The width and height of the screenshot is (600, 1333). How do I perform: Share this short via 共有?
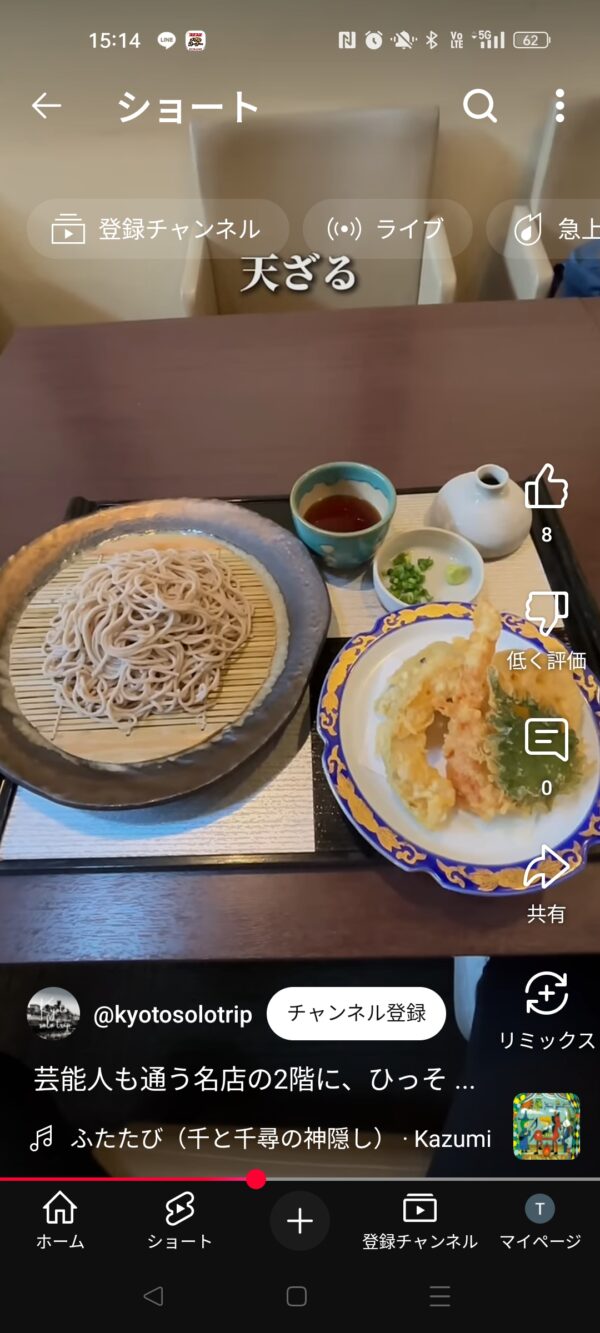[x=546, y=868]
